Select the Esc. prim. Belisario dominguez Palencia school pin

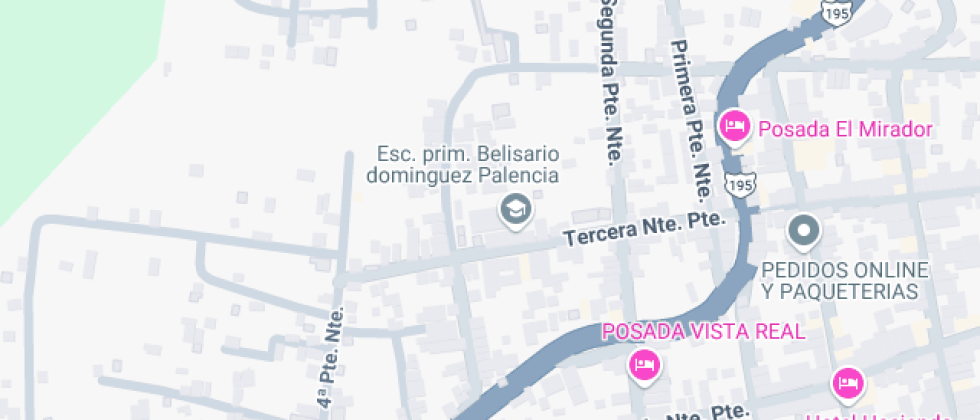click(x=516, y=210)
